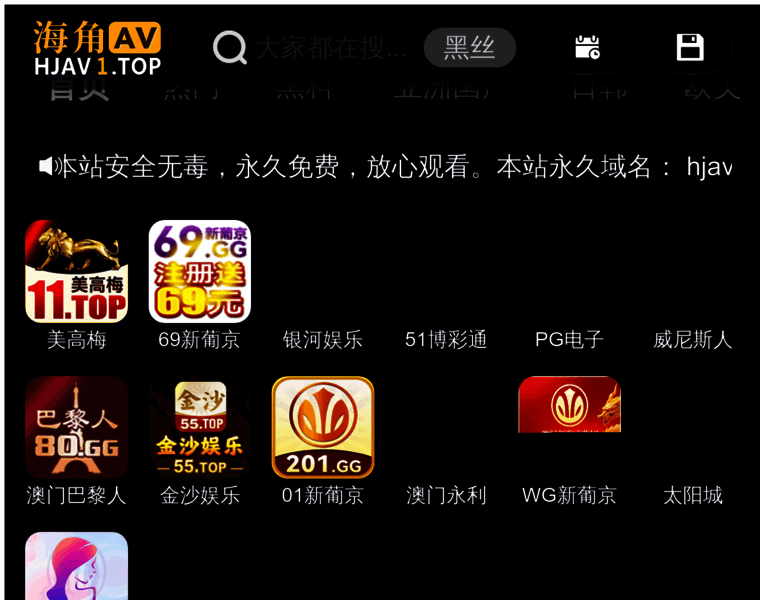Open the 51博彩通 link
The height and width of the screenshot is (600, 760).
446,340
